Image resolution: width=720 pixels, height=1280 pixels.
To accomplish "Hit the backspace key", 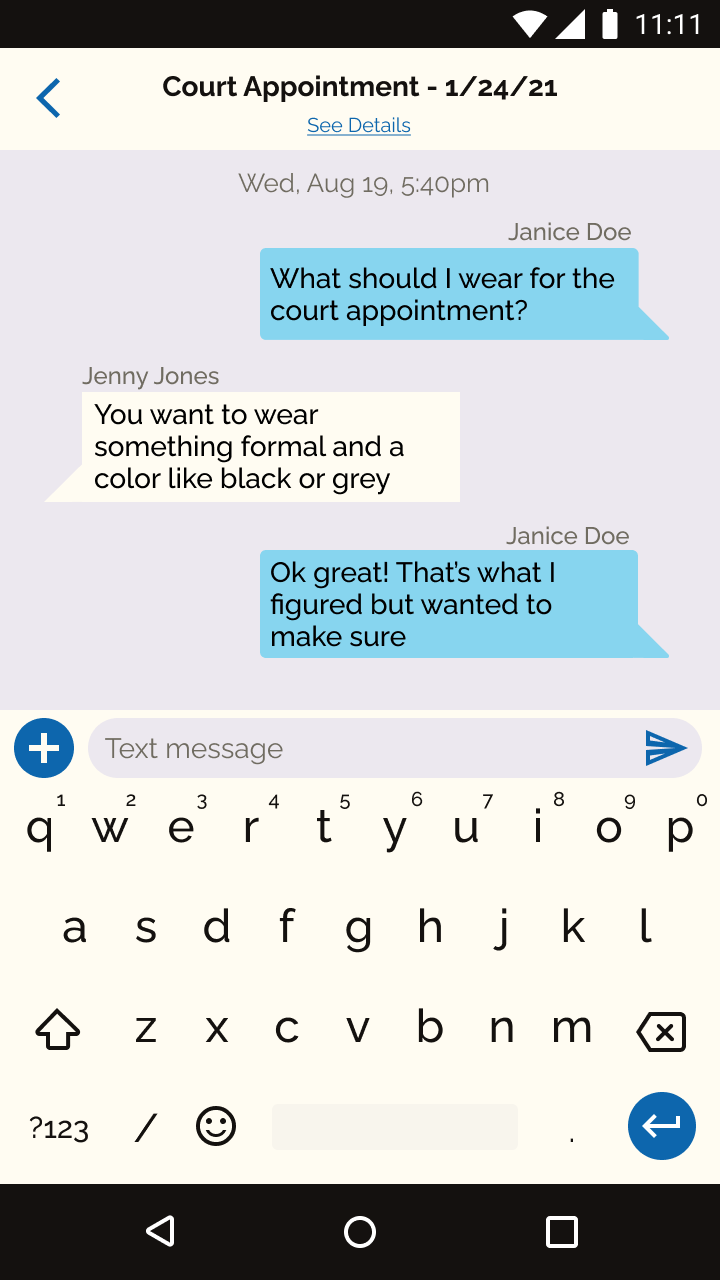I will (x=661, y=1031).
